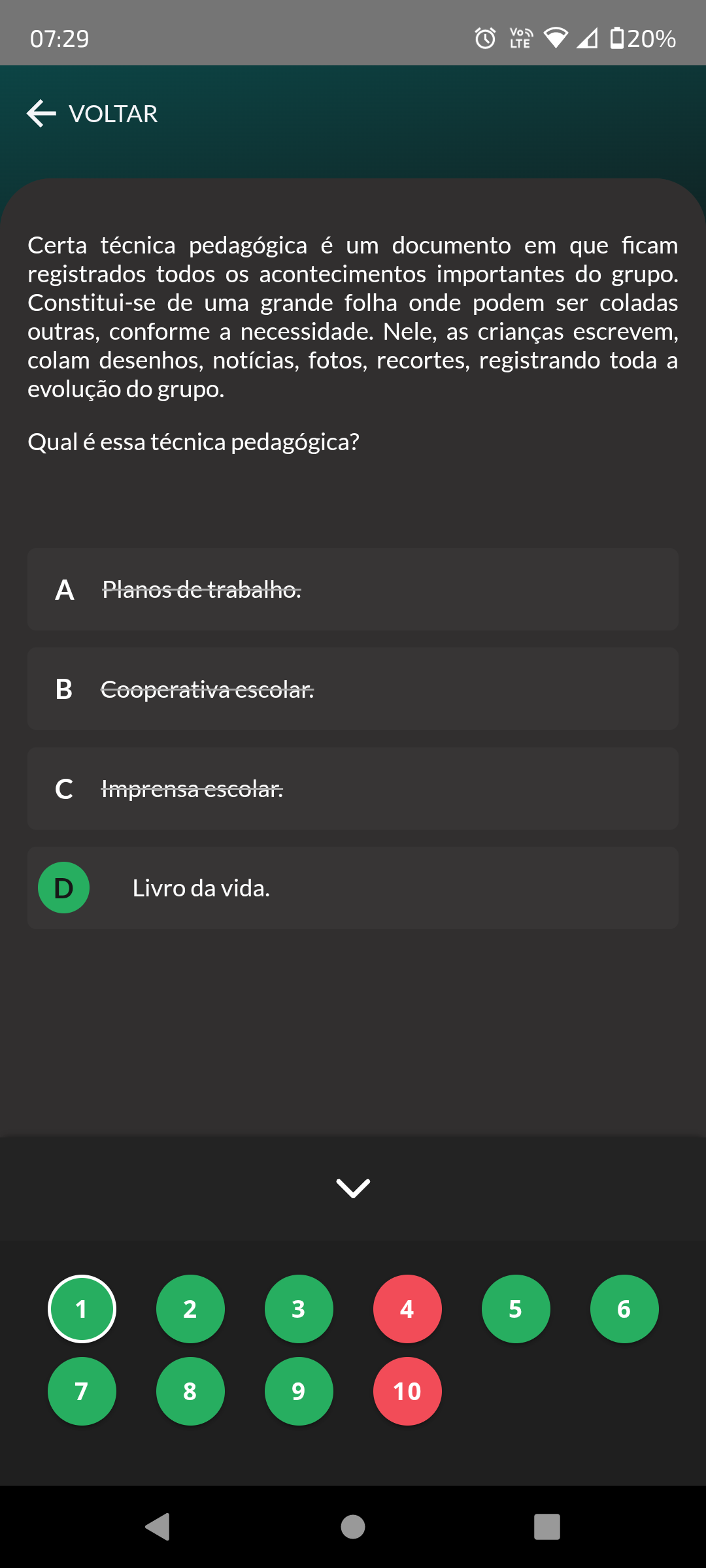The width and height of the screenshot is (706, 1568).
Task: Choose option B Cooperativa escolar
Action: pos(353,689)
